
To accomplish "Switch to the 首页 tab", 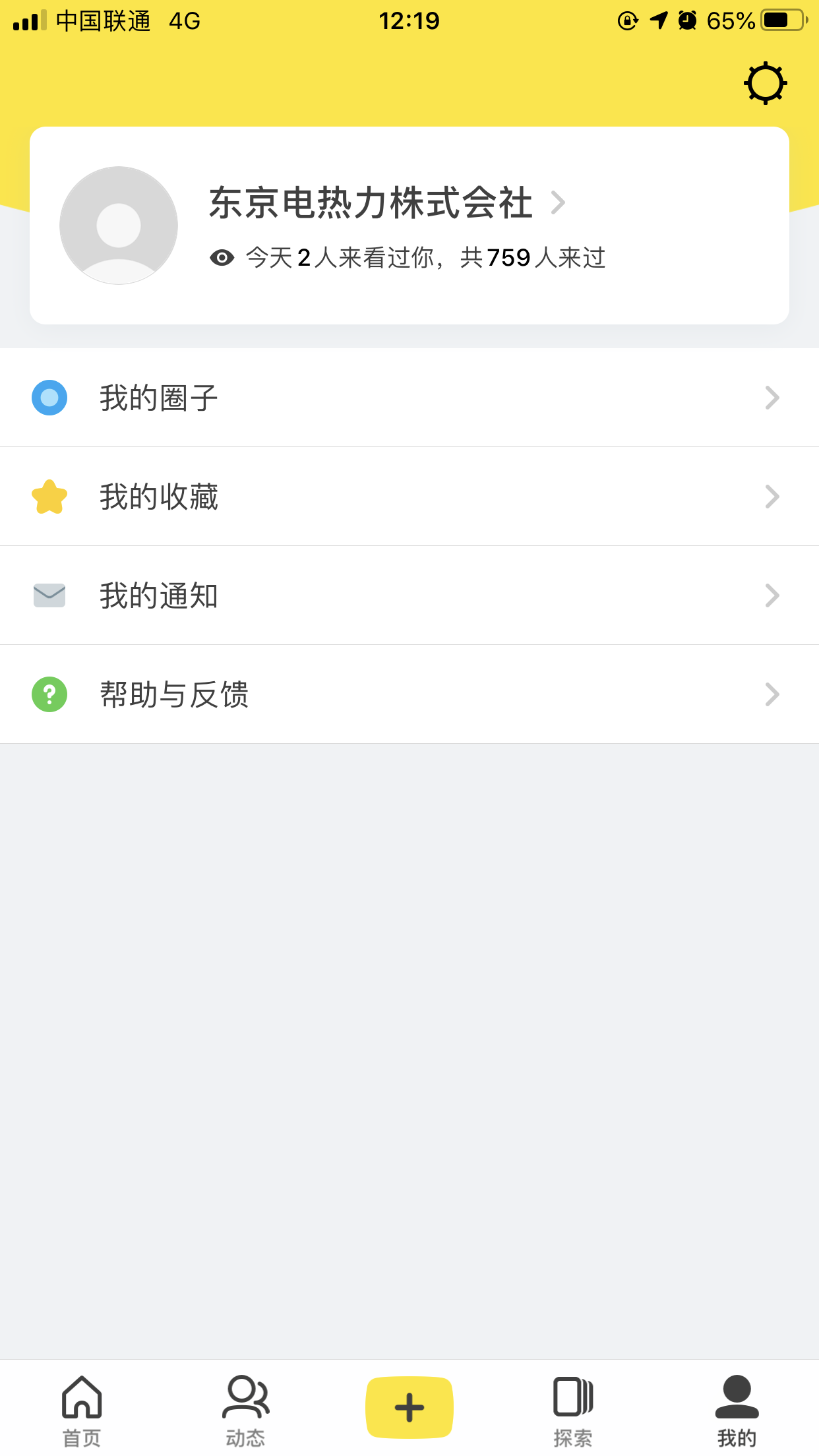I will (x=82, y=1410).
